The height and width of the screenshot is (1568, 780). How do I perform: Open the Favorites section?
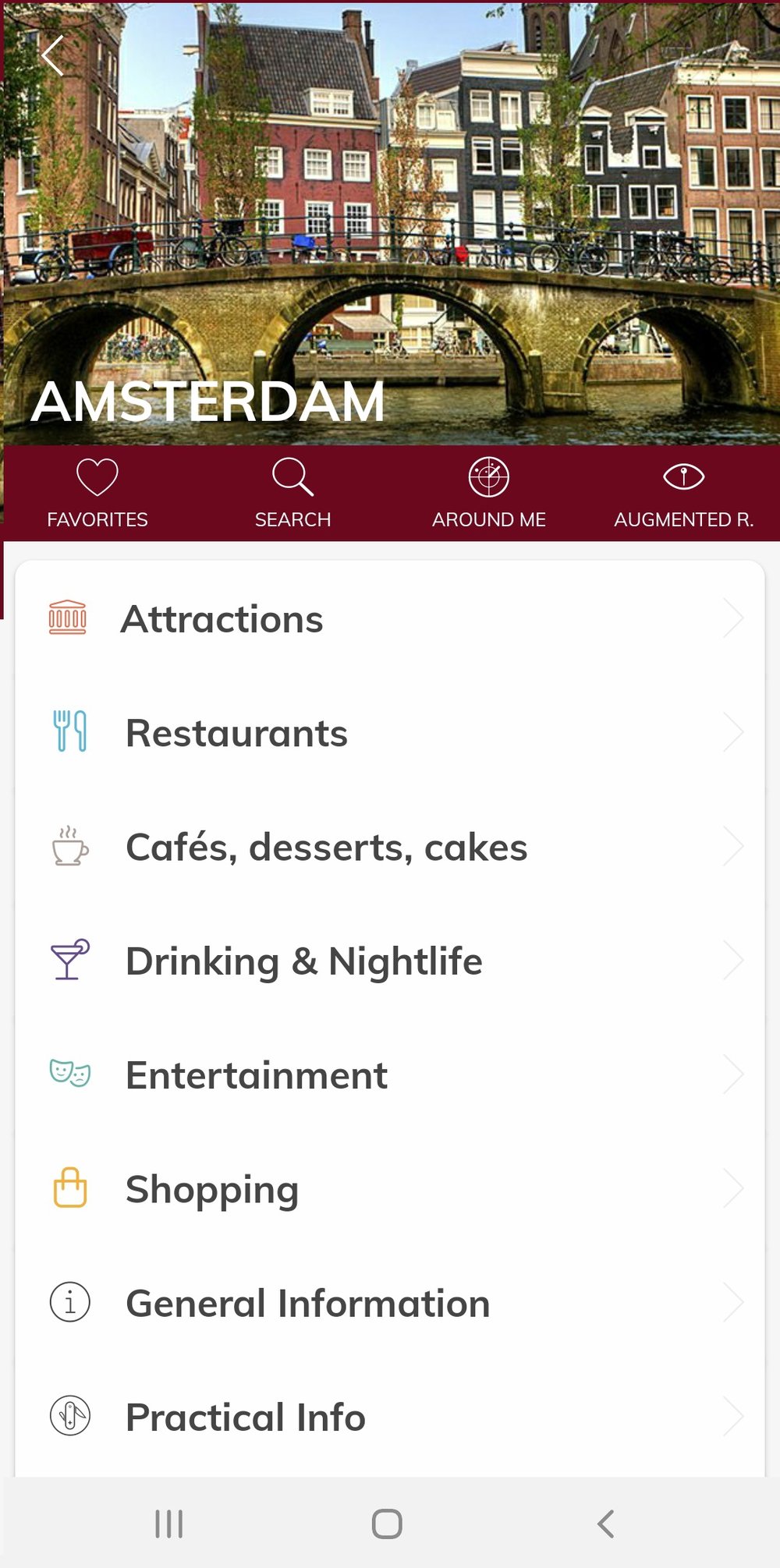97,493
